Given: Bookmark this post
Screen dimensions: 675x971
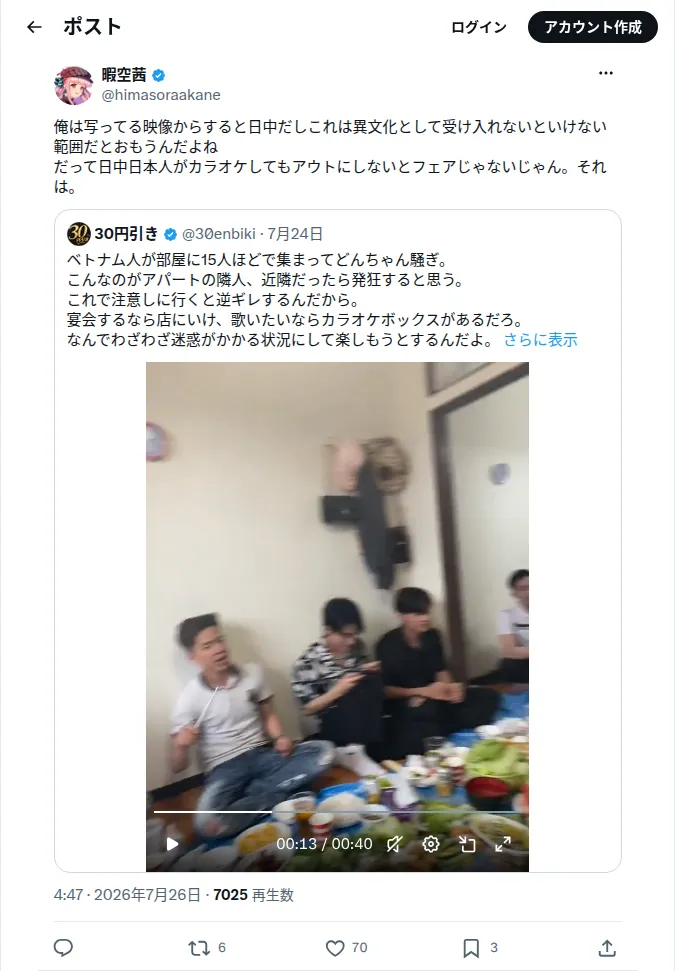Looking at the screenshot, I should point(480,947).
